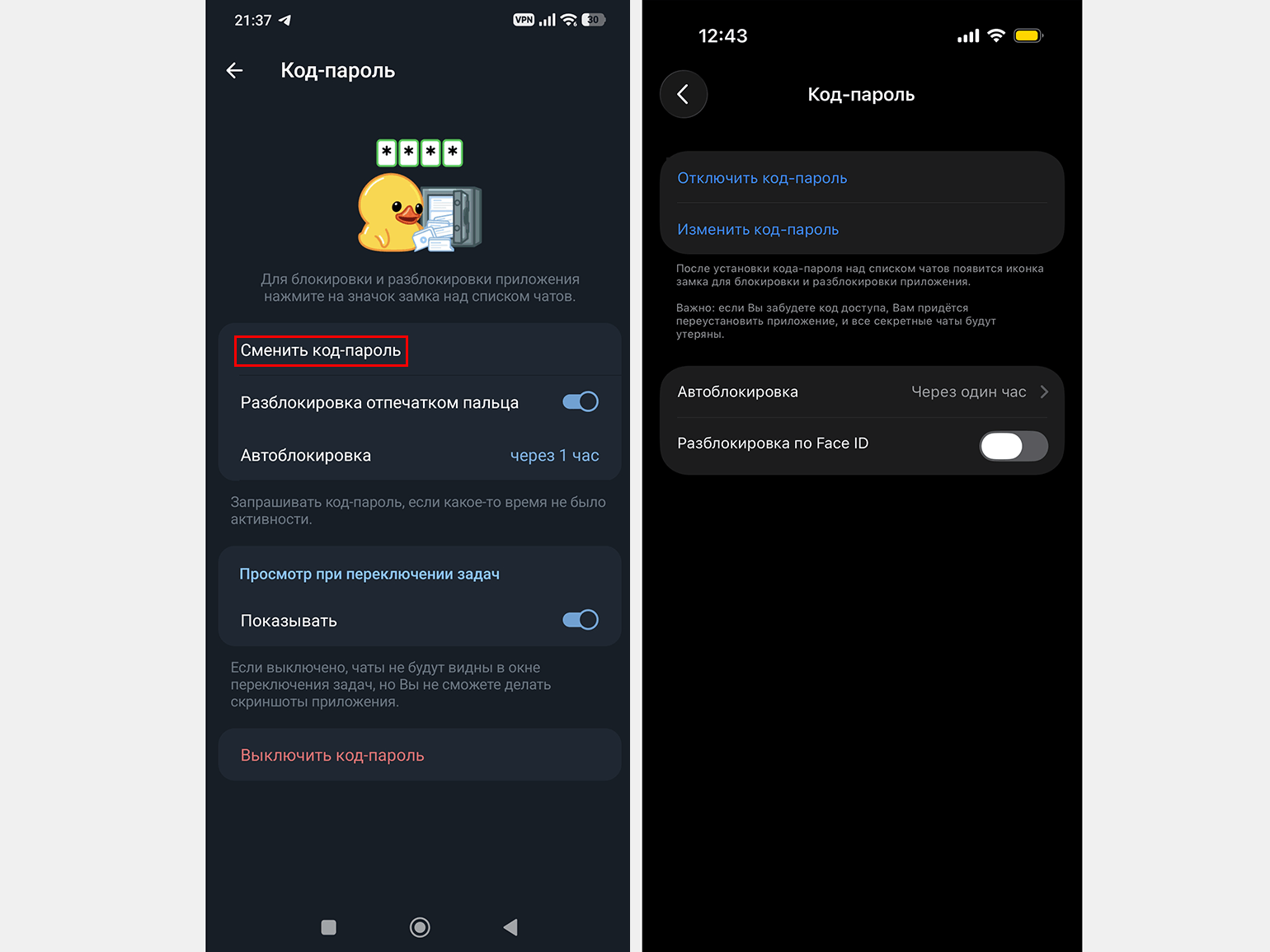
Task: Select Отключить код-пароль
Action: (762, 178)
